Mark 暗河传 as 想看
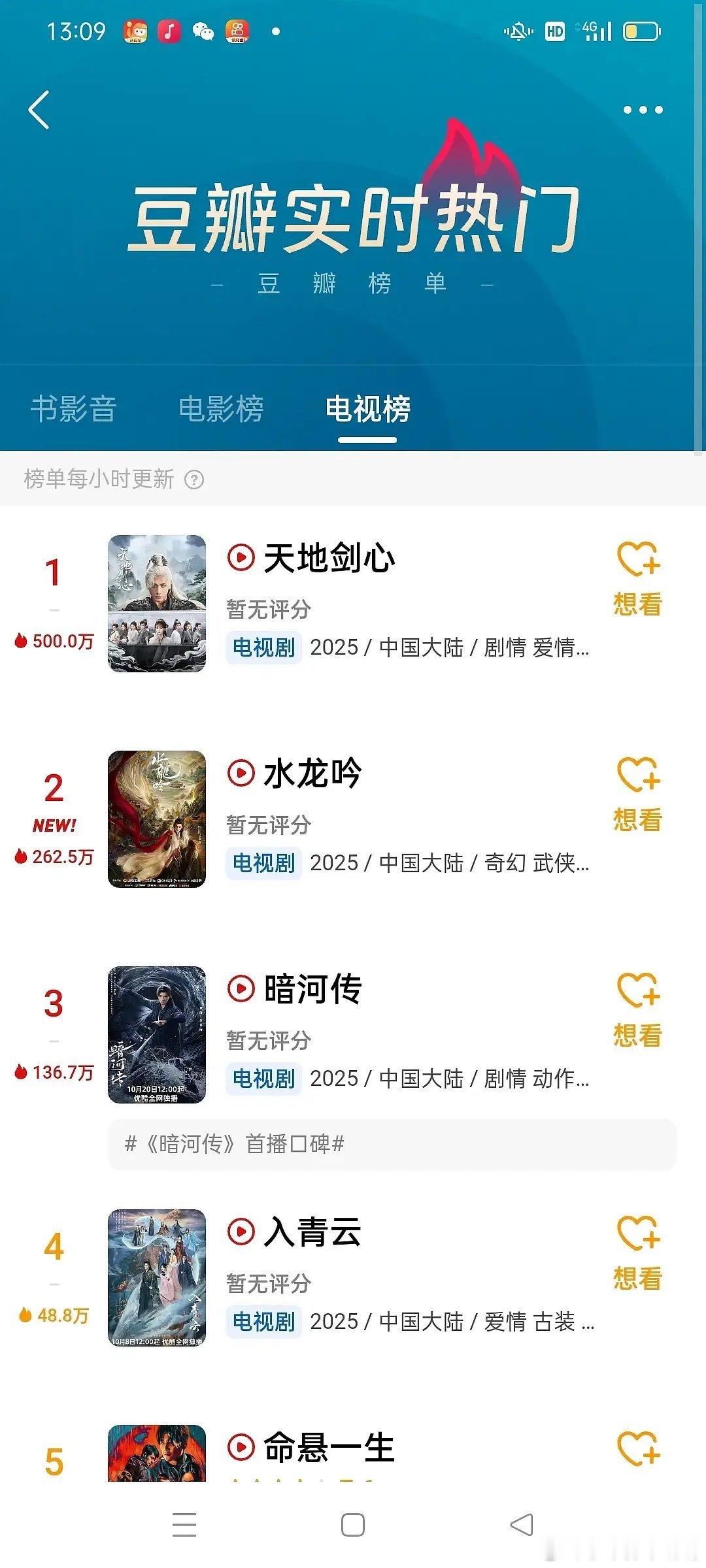The width and height of the screenshot is (706, 1568). click(x=637, y=1009)
